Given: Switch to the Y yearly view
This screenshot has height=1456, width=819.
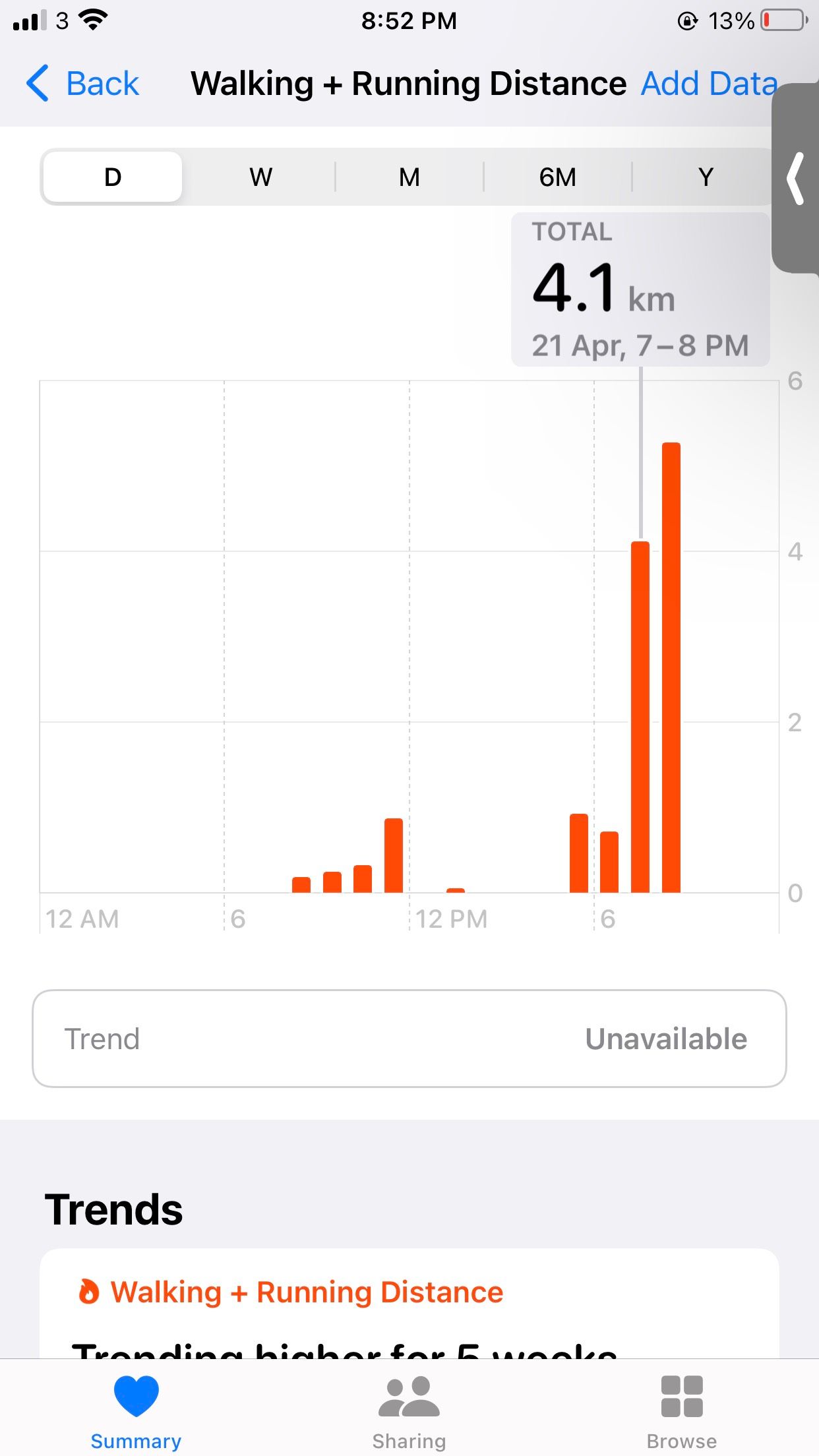Looking at the screenshot, I should pos(706,177).
